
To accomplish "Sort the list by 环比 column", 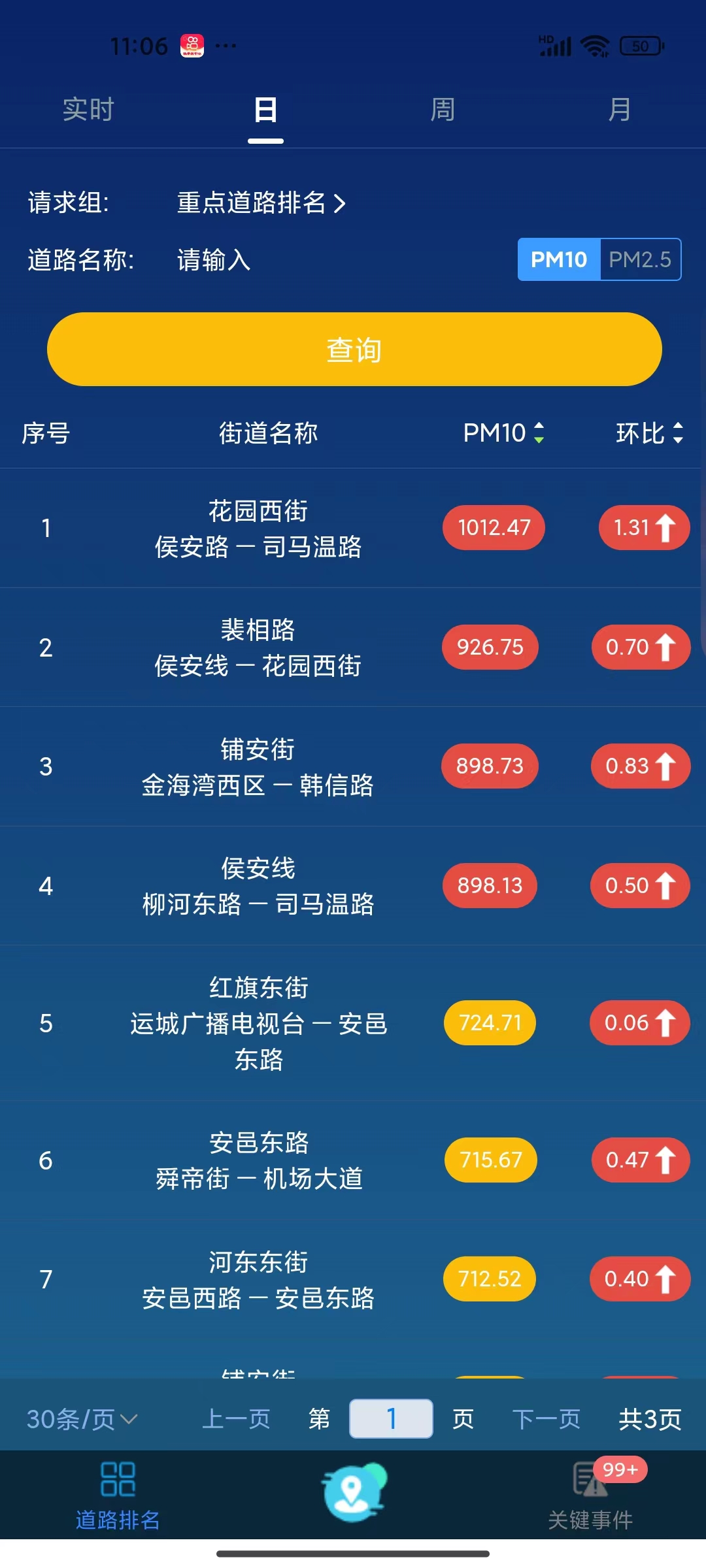I will pos(649,433).
